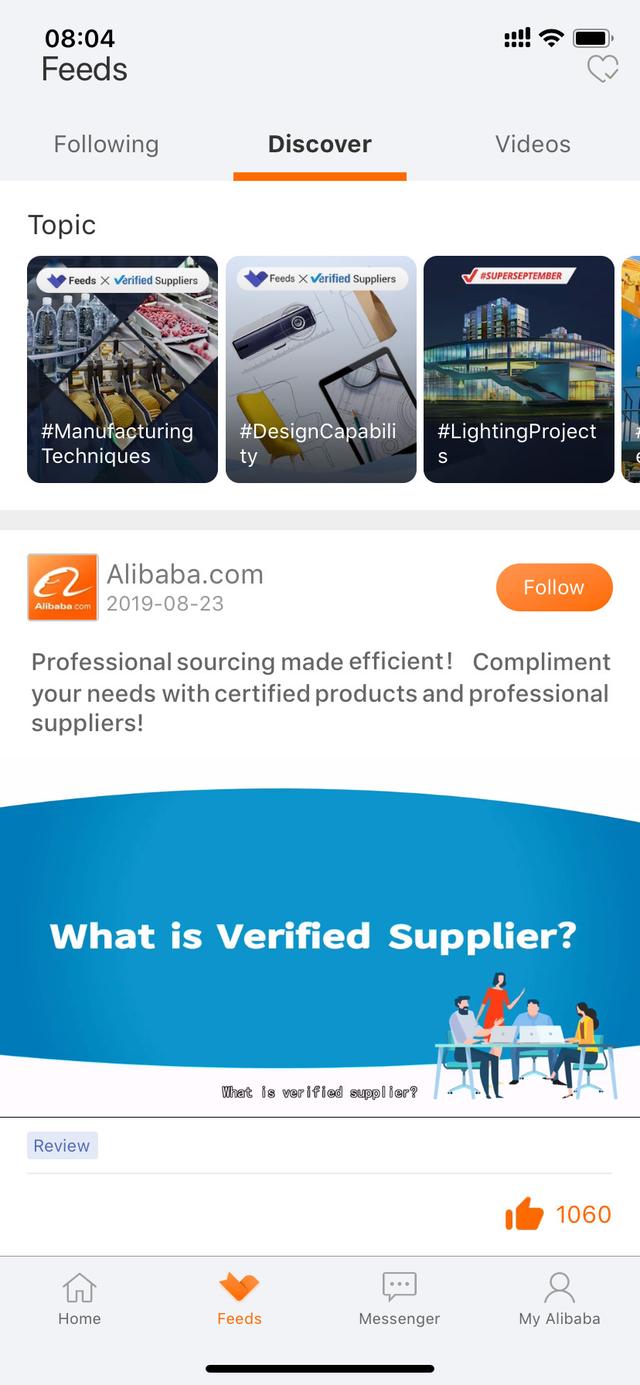640x1385 pixels.
Task: Open the #ManufacturingTechniques topic card
Action: point(122,369)
